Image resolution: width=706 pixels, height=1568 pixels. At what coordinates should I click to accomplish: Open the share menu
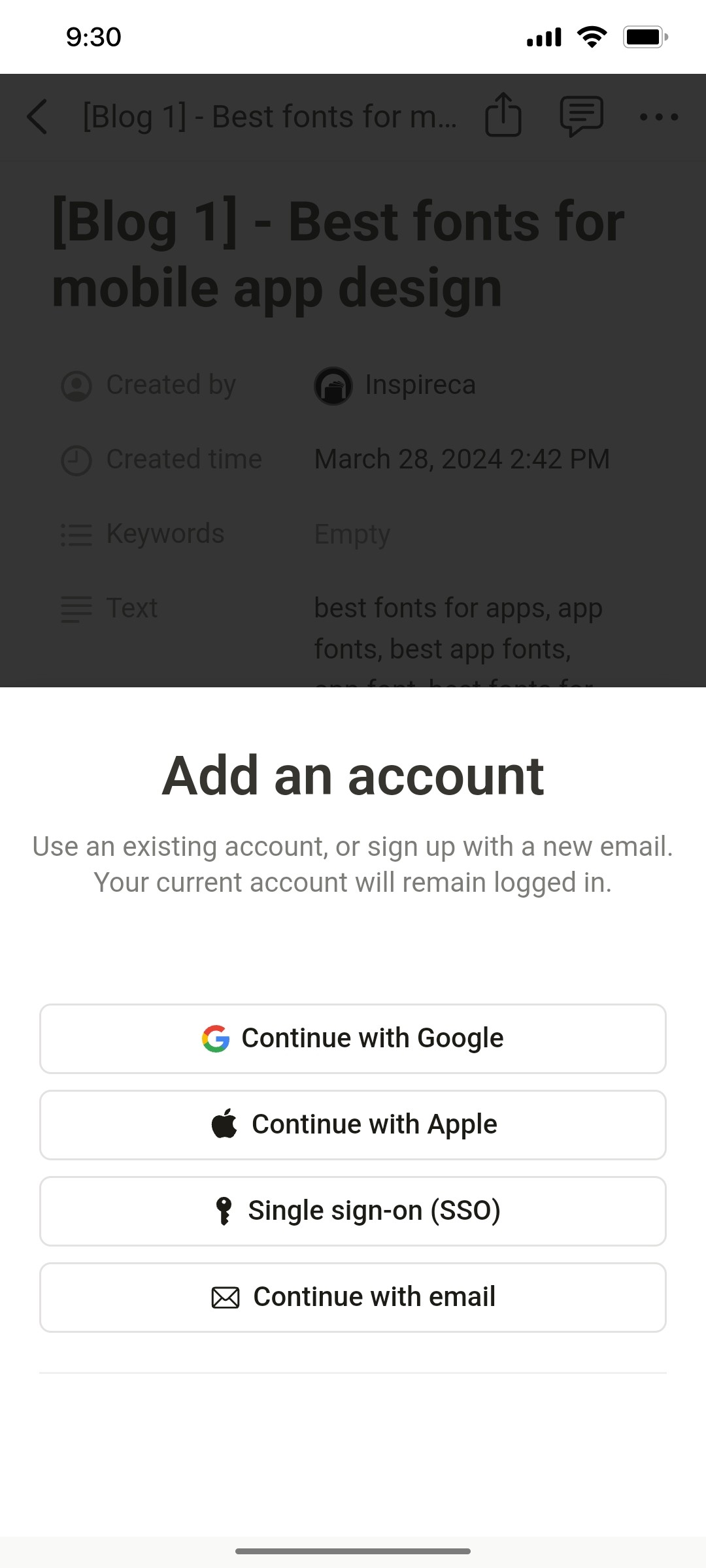[503, 116]
